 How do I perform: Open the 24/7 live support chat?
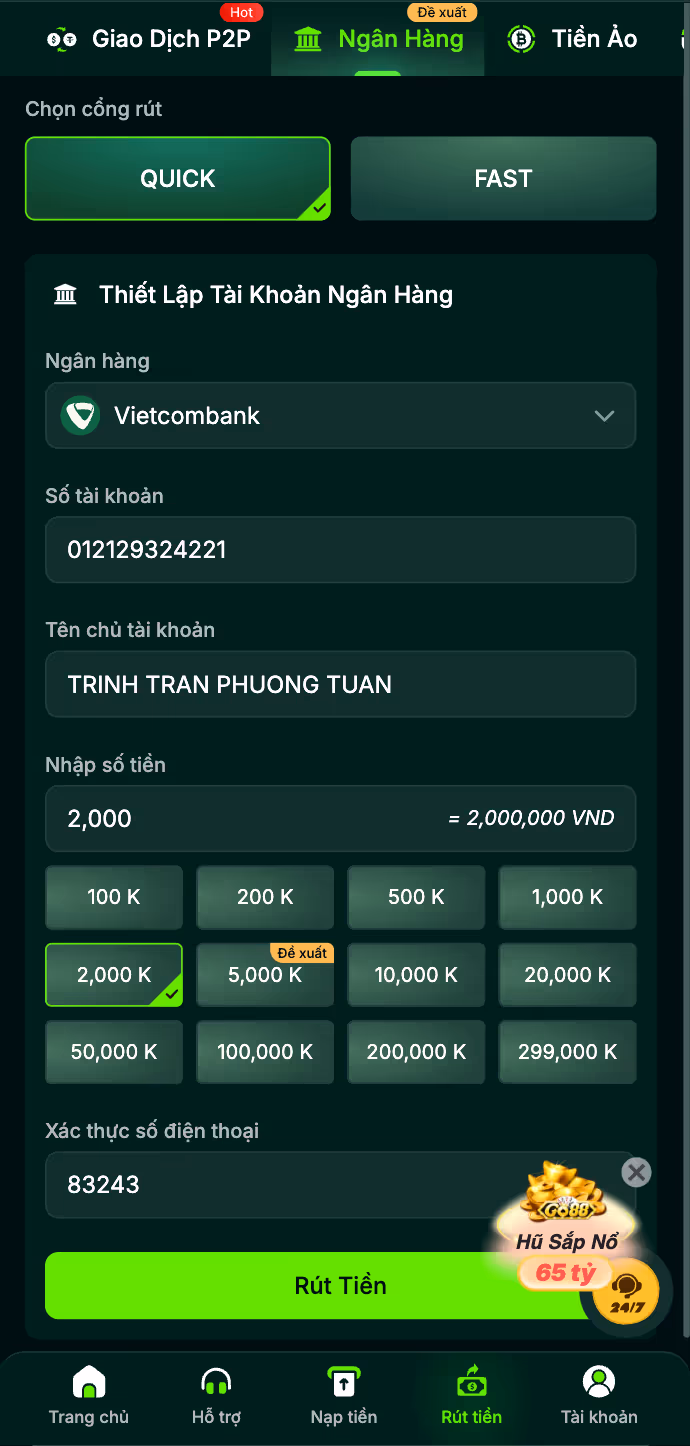coord(626,1292)
